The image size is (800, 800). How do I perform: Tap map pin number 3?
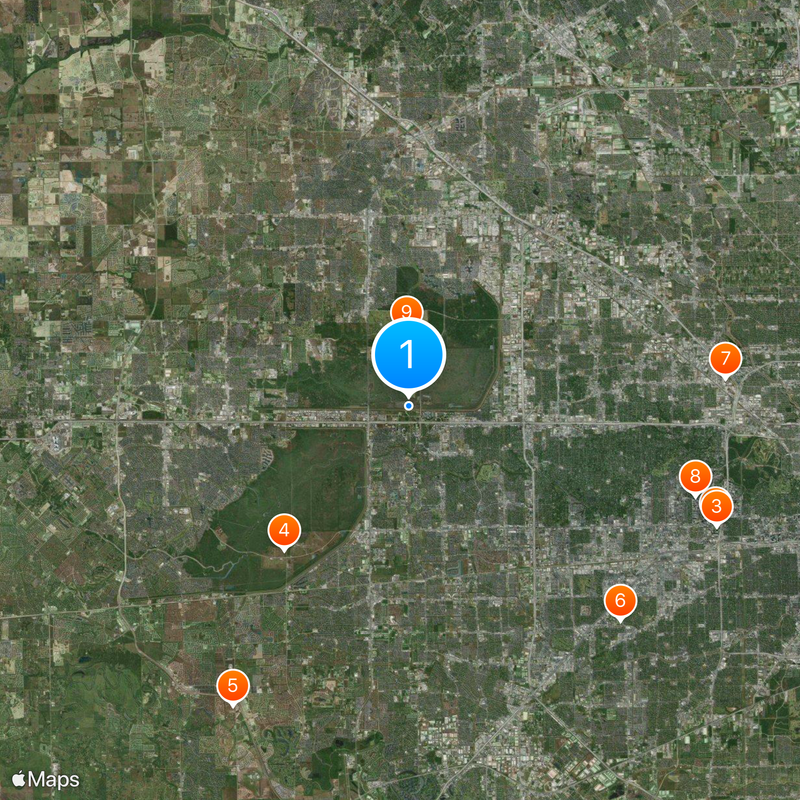pos(716,507)
